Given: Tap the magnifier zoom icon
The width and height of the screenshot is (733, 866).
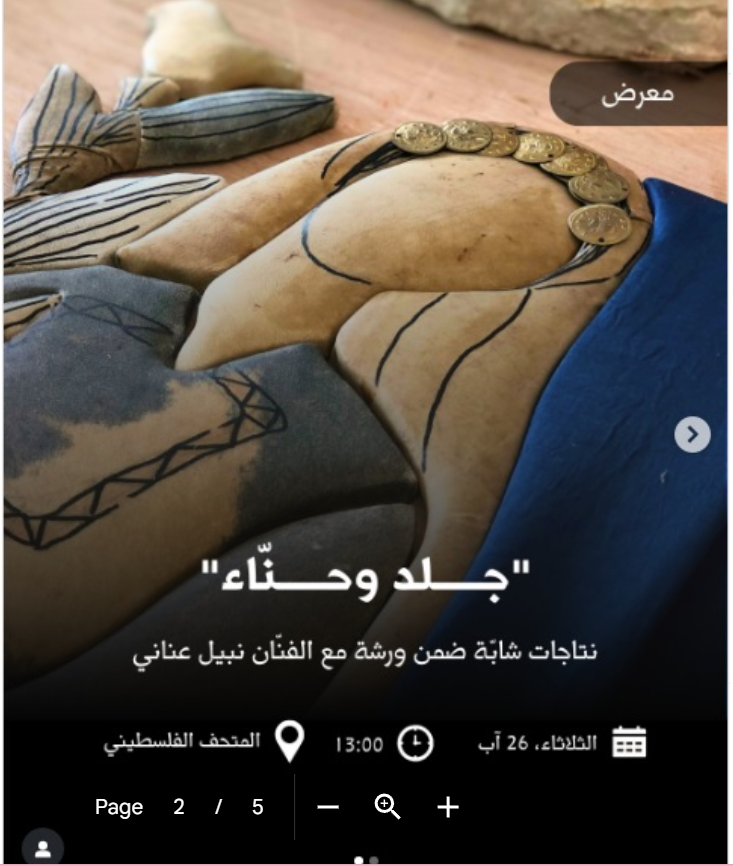Looking at the screenshot, I should [388, 807].
